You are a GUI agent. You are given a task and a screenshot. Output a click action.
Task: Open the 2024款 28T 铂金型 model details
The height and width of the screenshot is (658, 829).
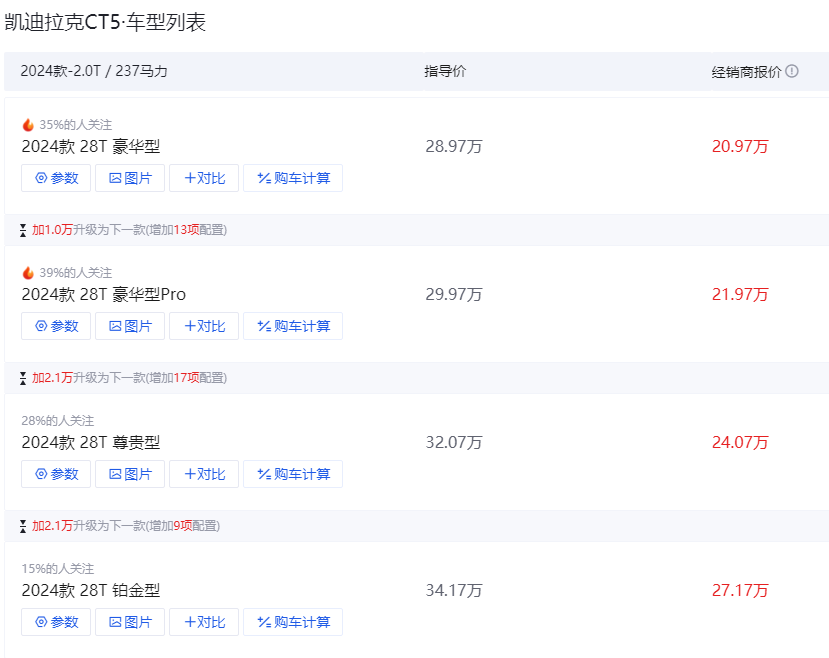coord(91,590)
